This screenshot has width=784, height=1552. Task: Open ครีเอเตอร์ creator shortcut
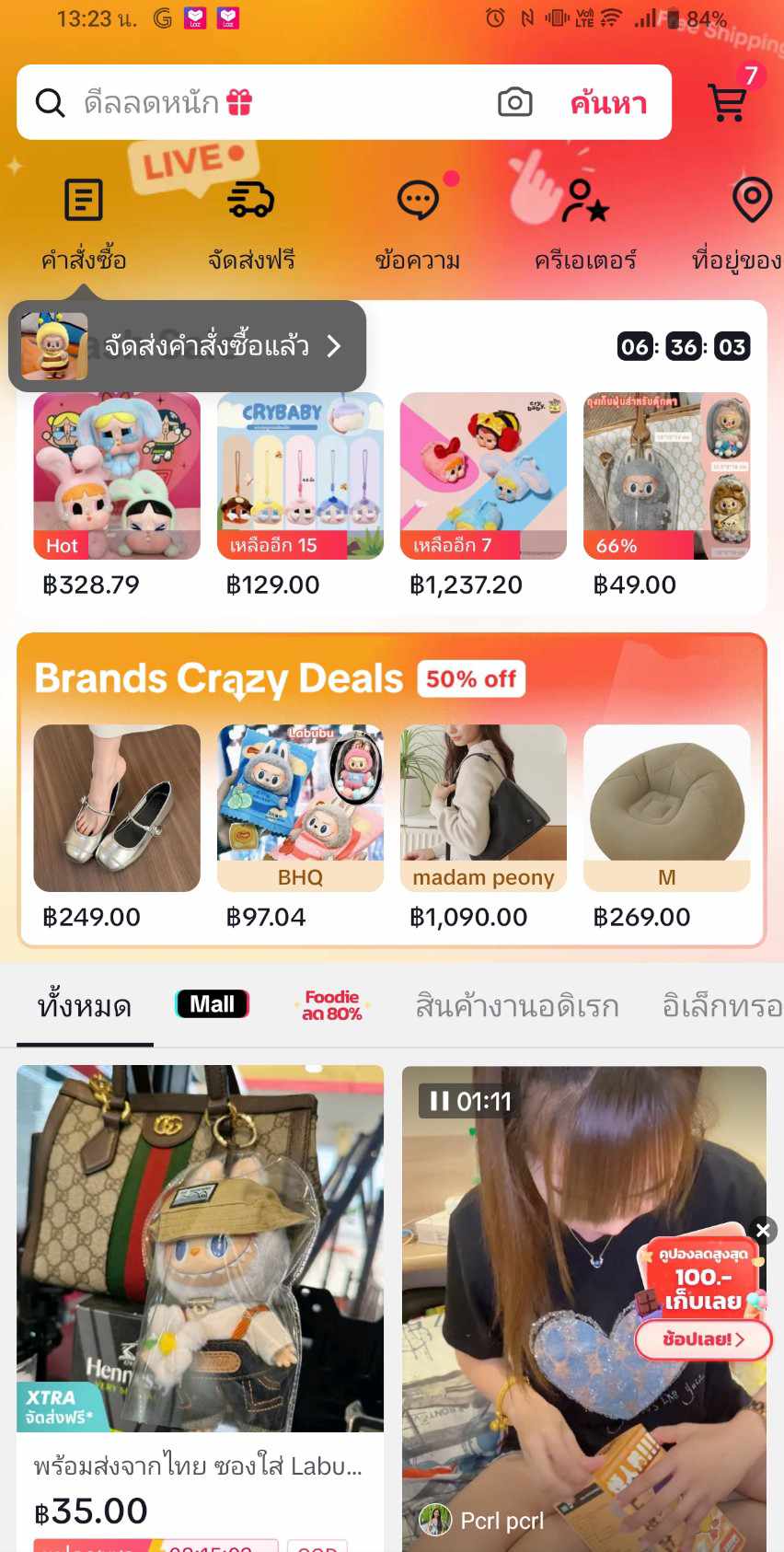click(585, 224)
